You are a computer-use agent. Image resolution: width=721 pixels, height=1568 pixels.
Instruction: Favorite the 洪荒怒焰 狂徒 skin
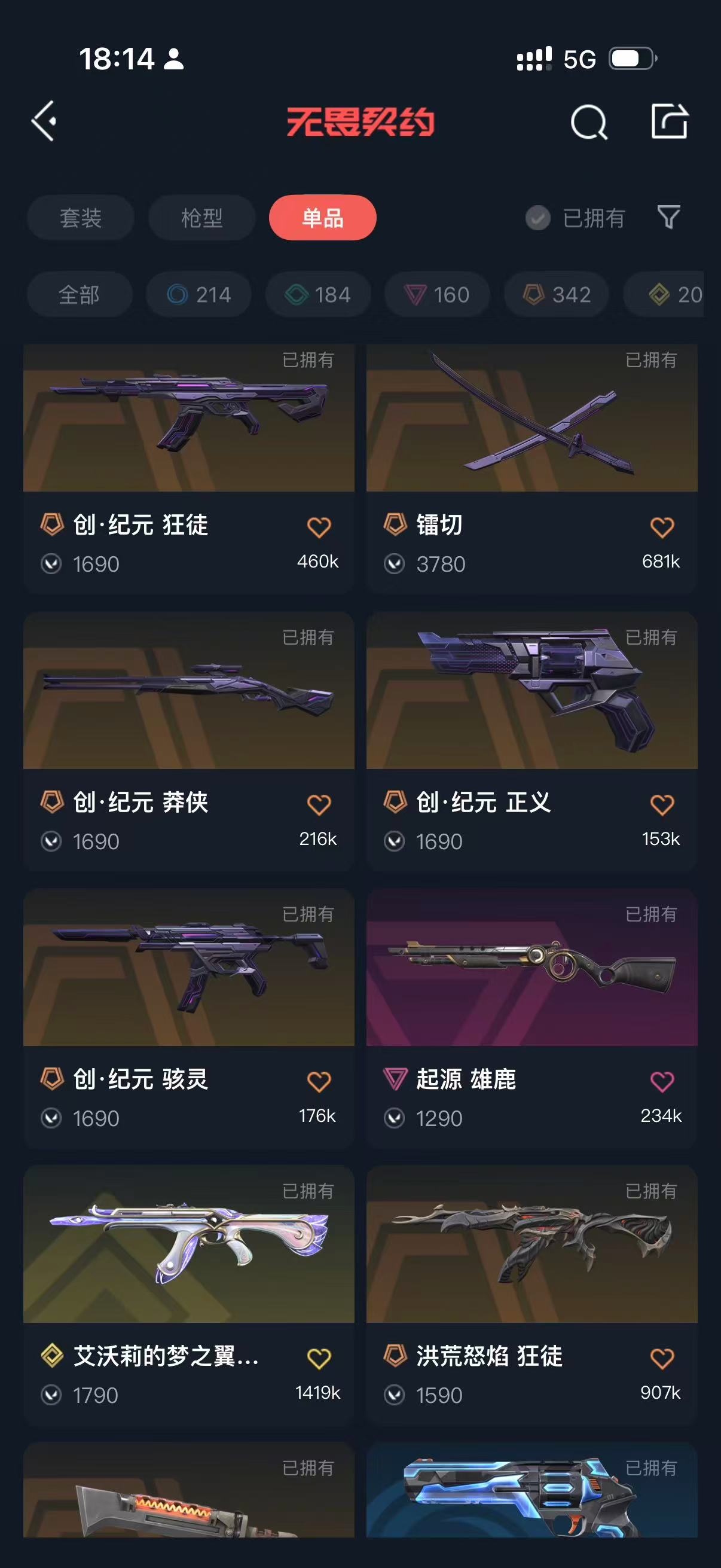tap(662, 1359)
